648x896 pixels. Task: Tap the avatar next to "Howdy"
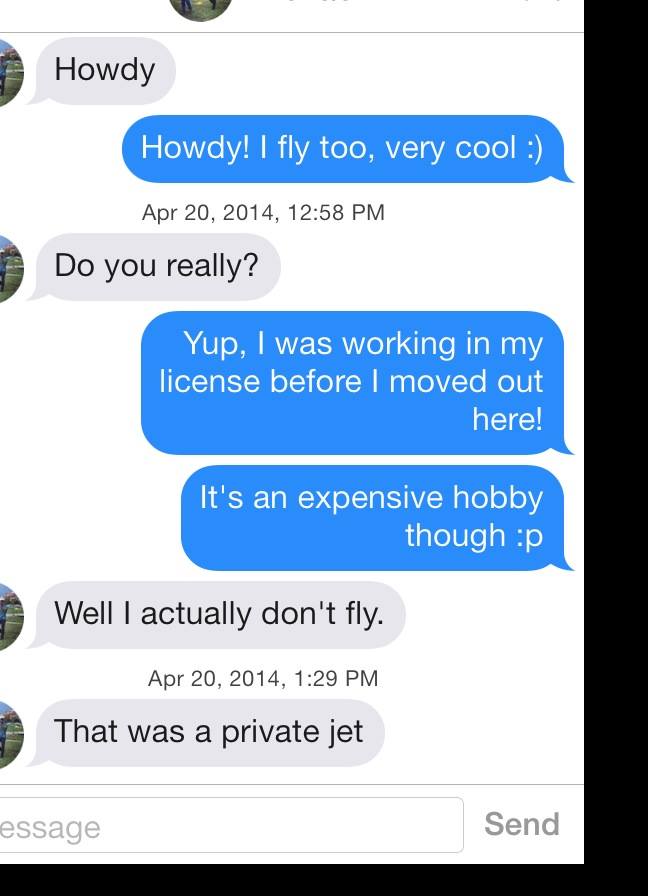tap(9, 72)
